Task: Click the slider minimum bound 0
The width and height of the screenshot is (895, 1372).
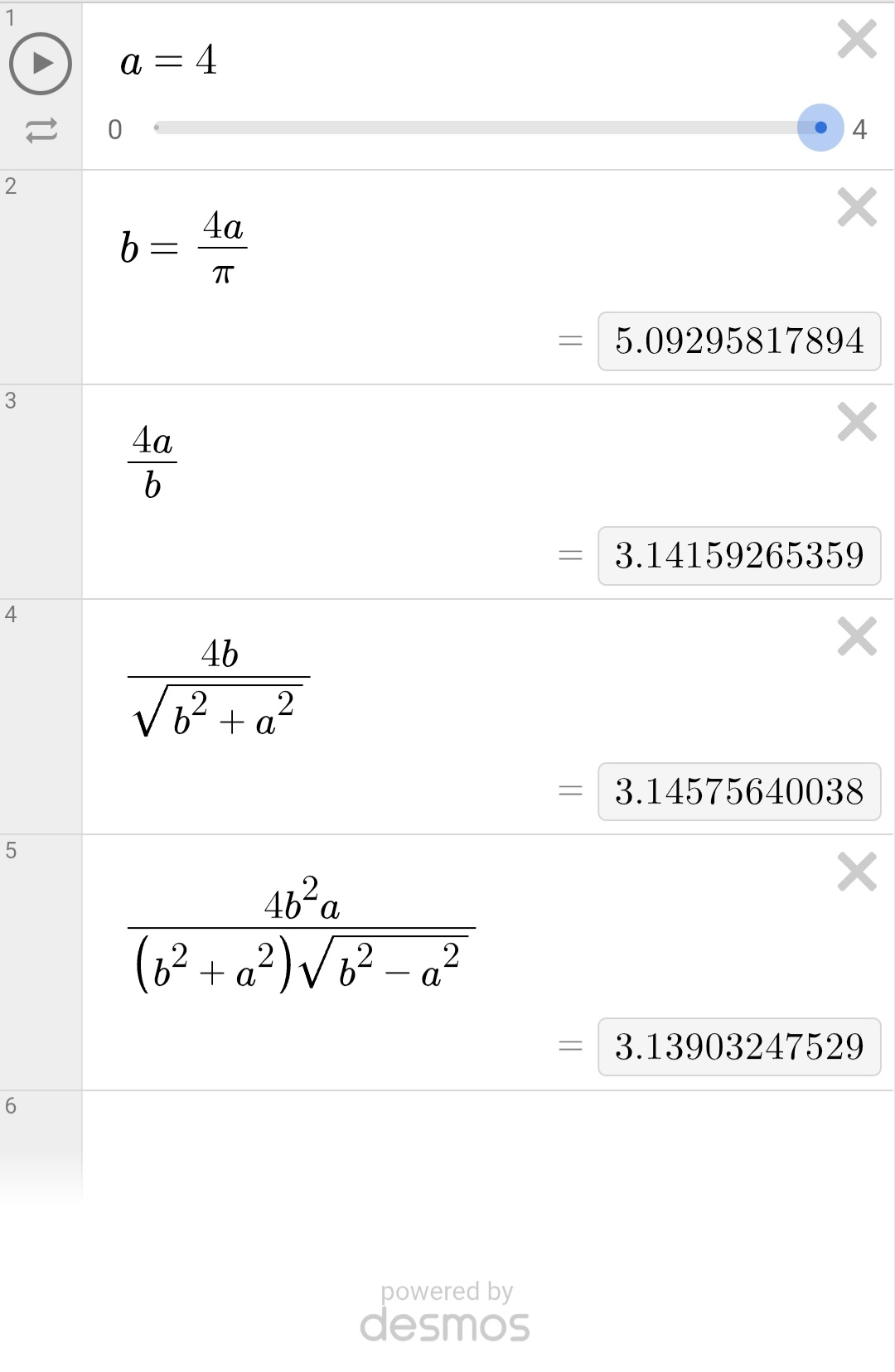Action: (x=115, y=129)
